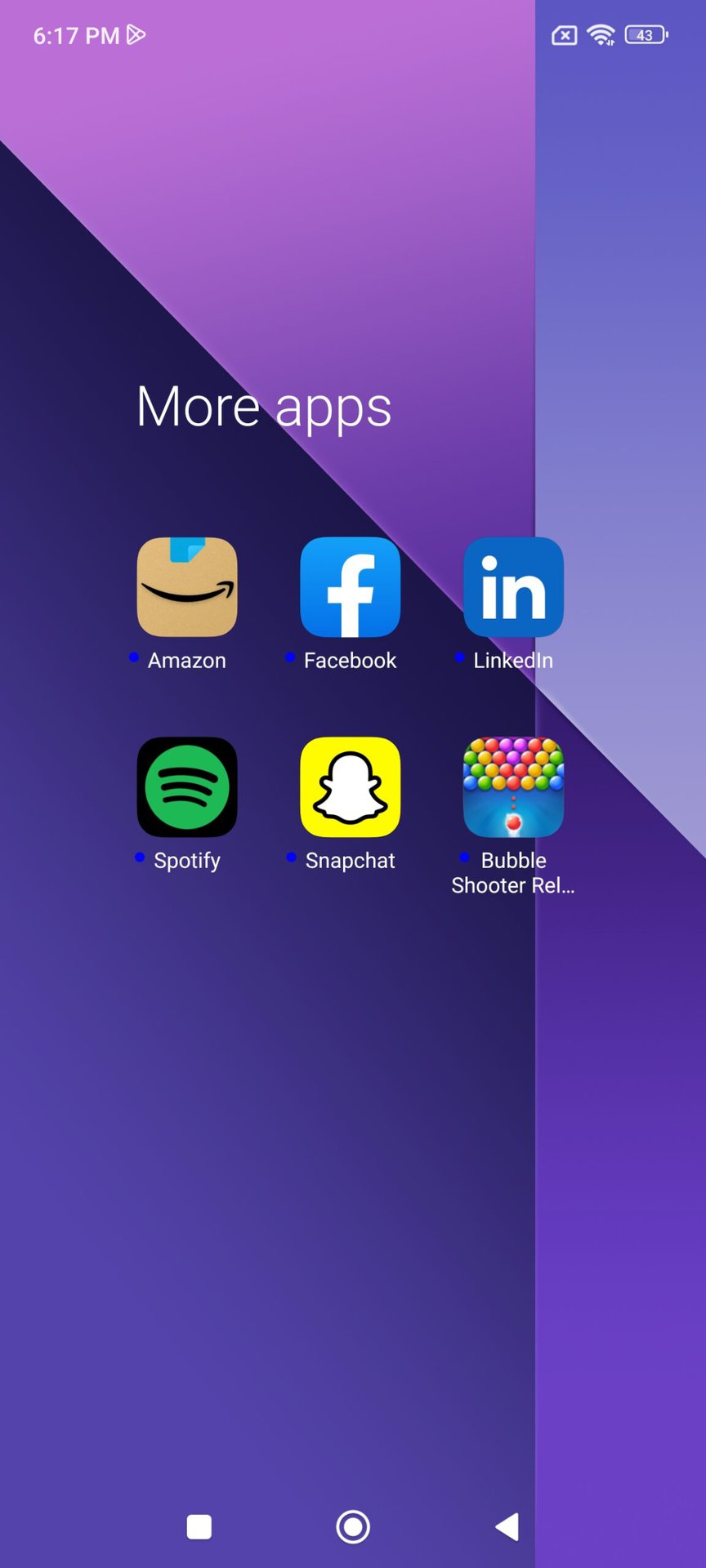This screenshot has width=706, height=1568.
Task: Open the LinkedIn app
Action: 513,587
